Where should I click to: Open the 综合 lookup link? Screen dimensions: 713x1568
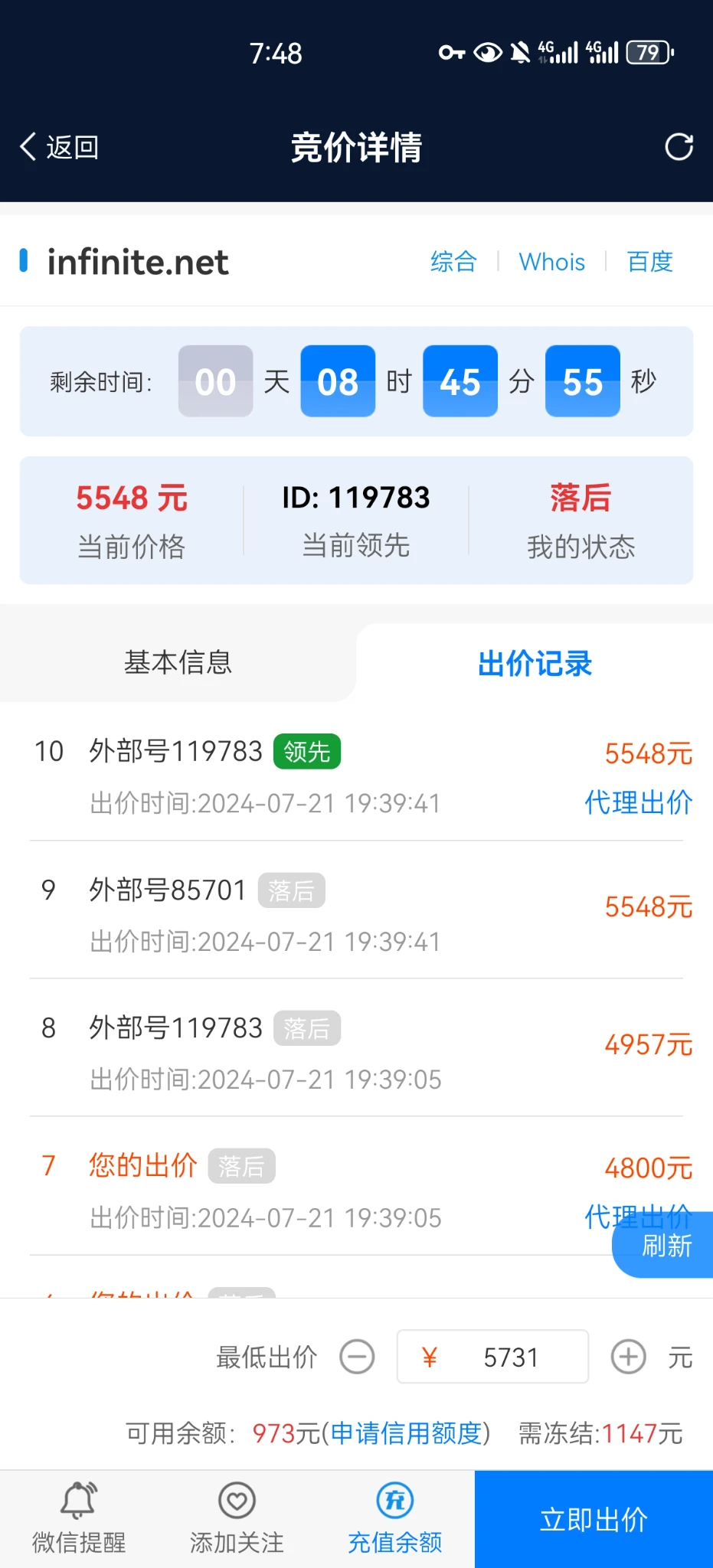pyautogui.click(x=453, y=262)
